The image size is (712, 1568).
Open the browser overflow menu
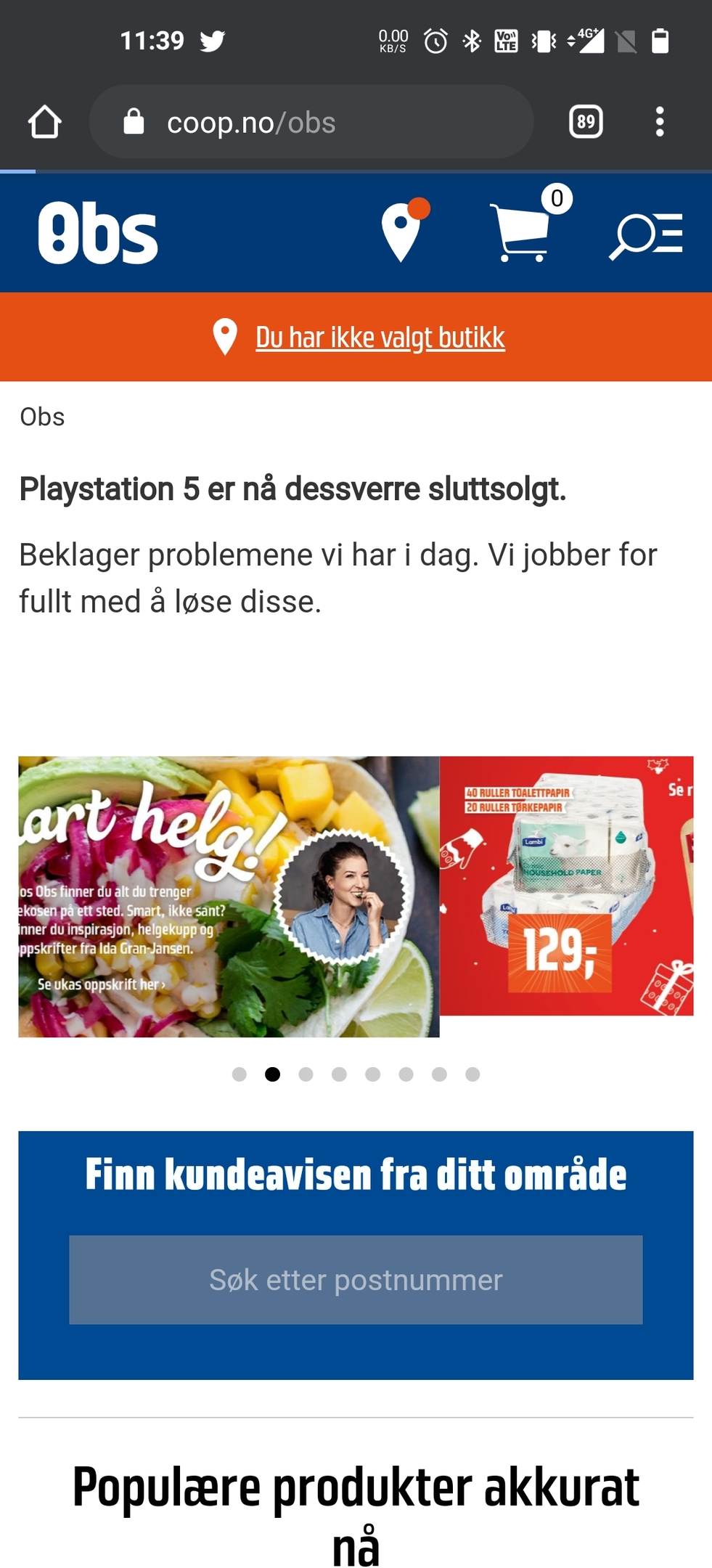[x=659, y=122]
